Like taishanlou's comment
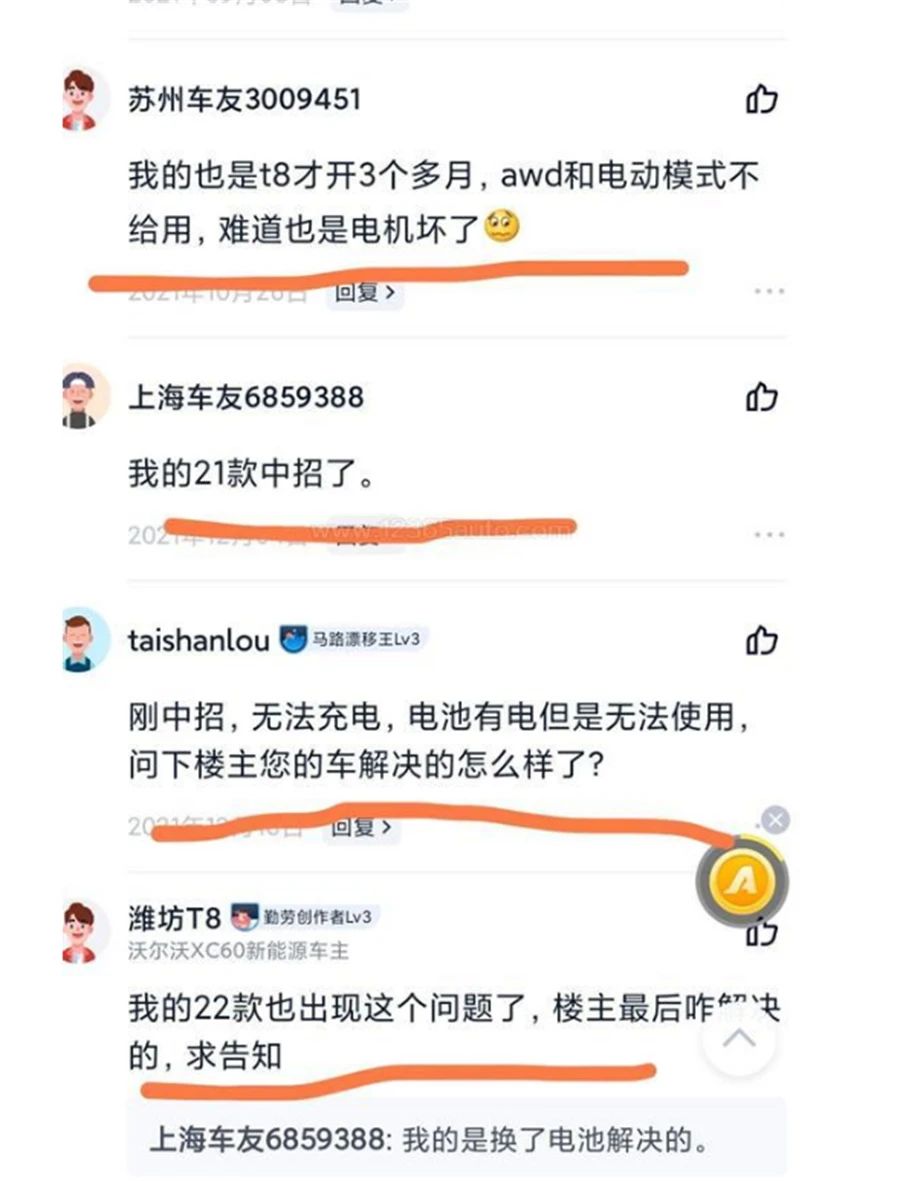The height and width of the screenshot is (1181, 900). [x=761, y=639]
